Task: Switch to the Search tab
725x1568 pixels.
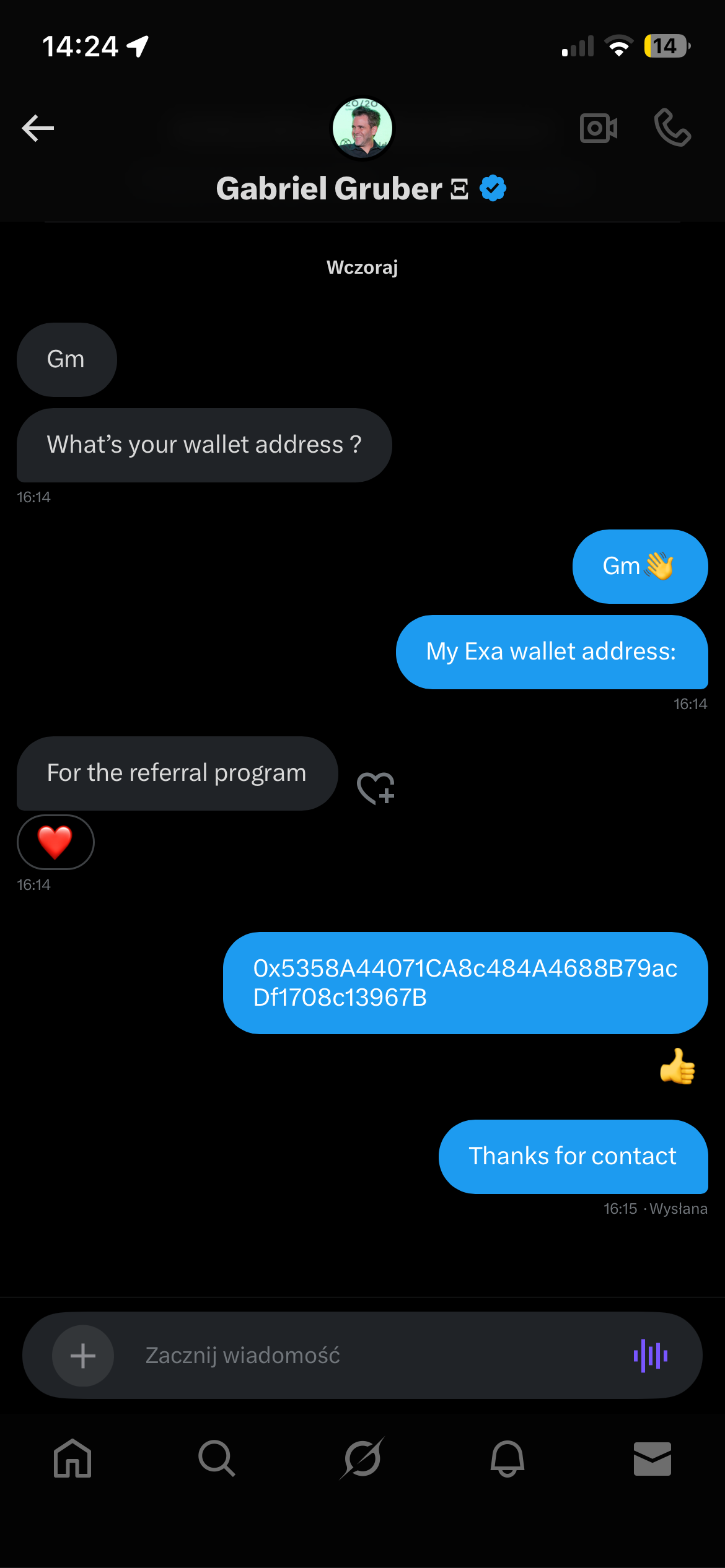Action: point(217,1458)
